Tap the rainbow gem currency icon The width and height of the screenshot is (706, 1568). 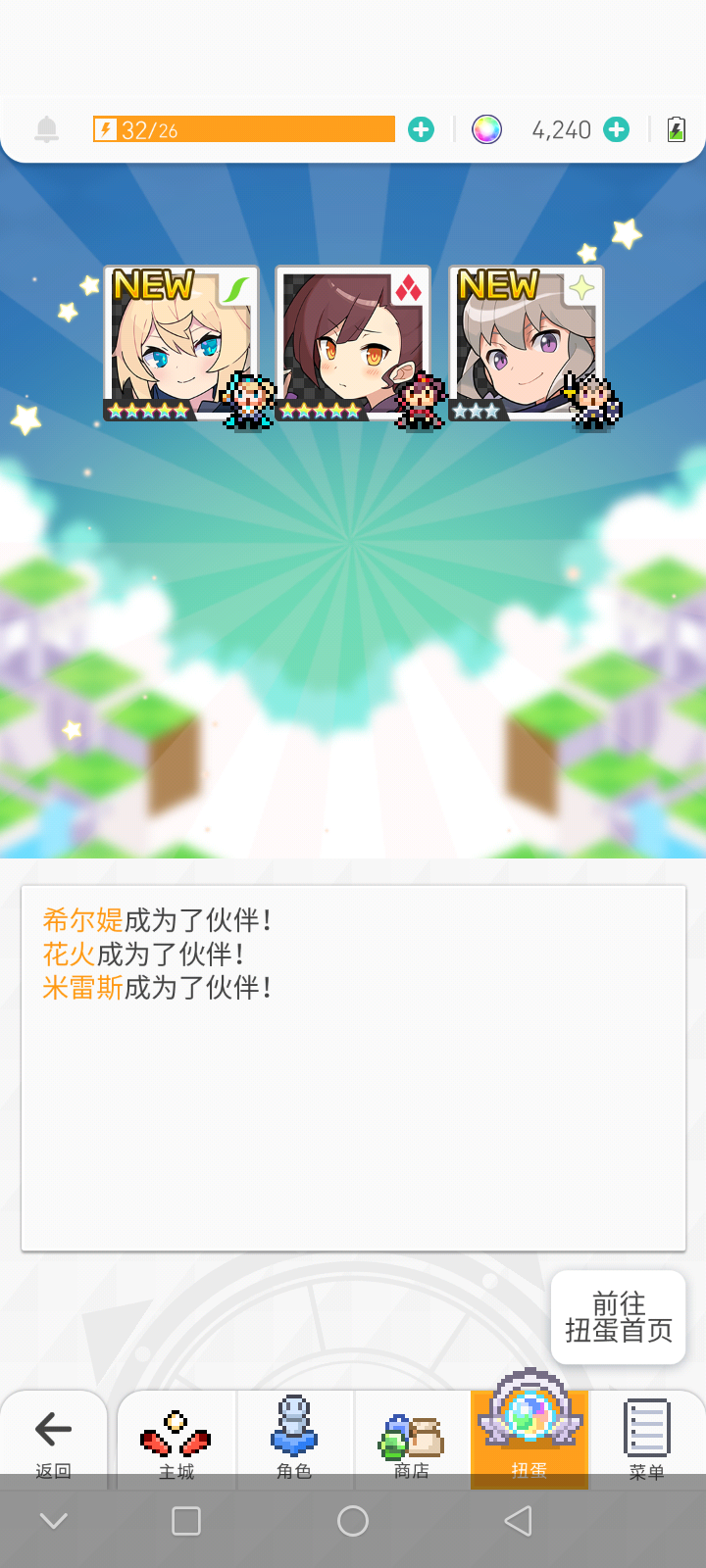pyautogui.click(x=487, y=128)
